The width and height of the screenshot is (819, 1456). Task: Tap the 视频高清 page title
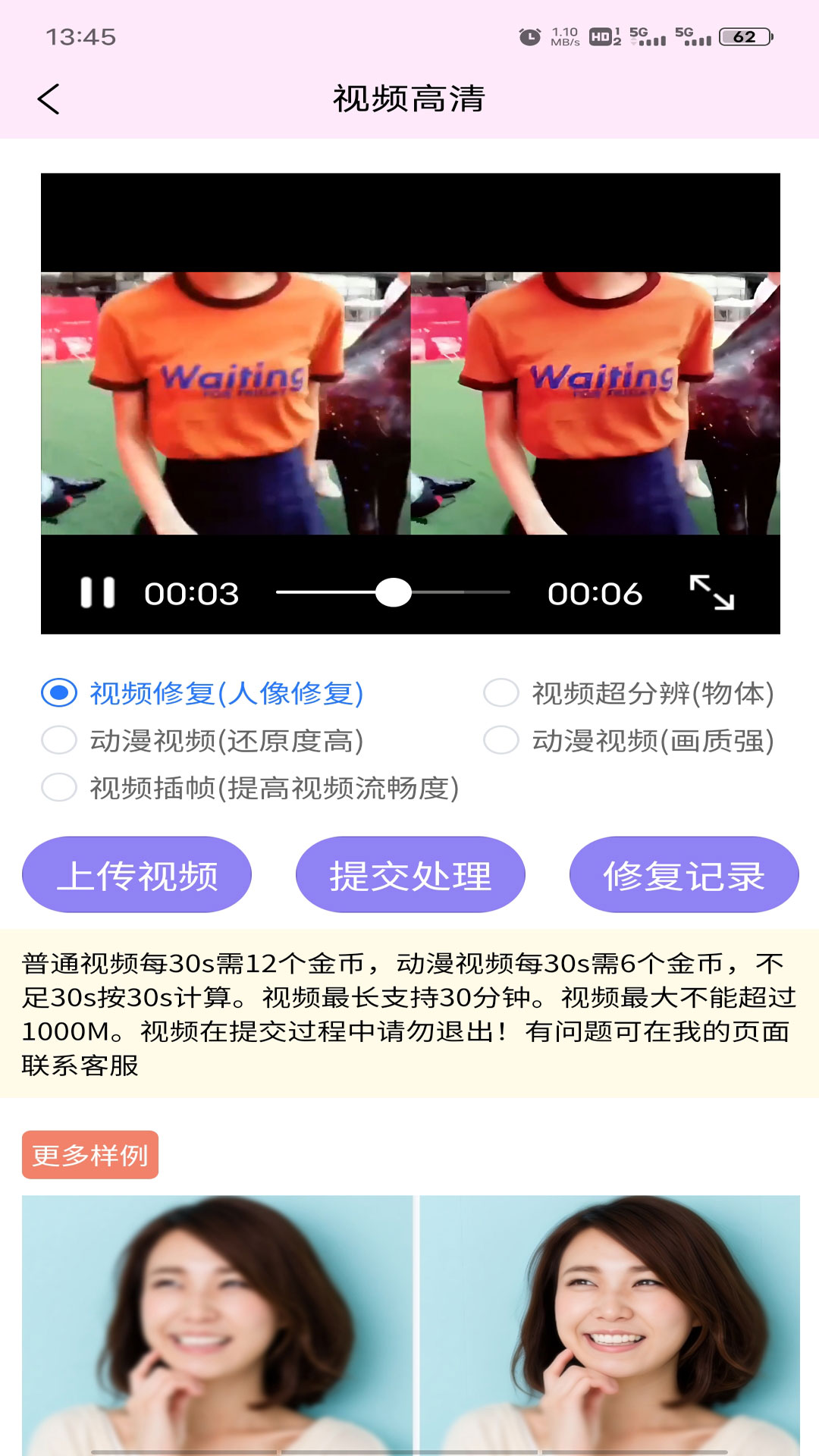pyautogui.click(x=409, y=99)
